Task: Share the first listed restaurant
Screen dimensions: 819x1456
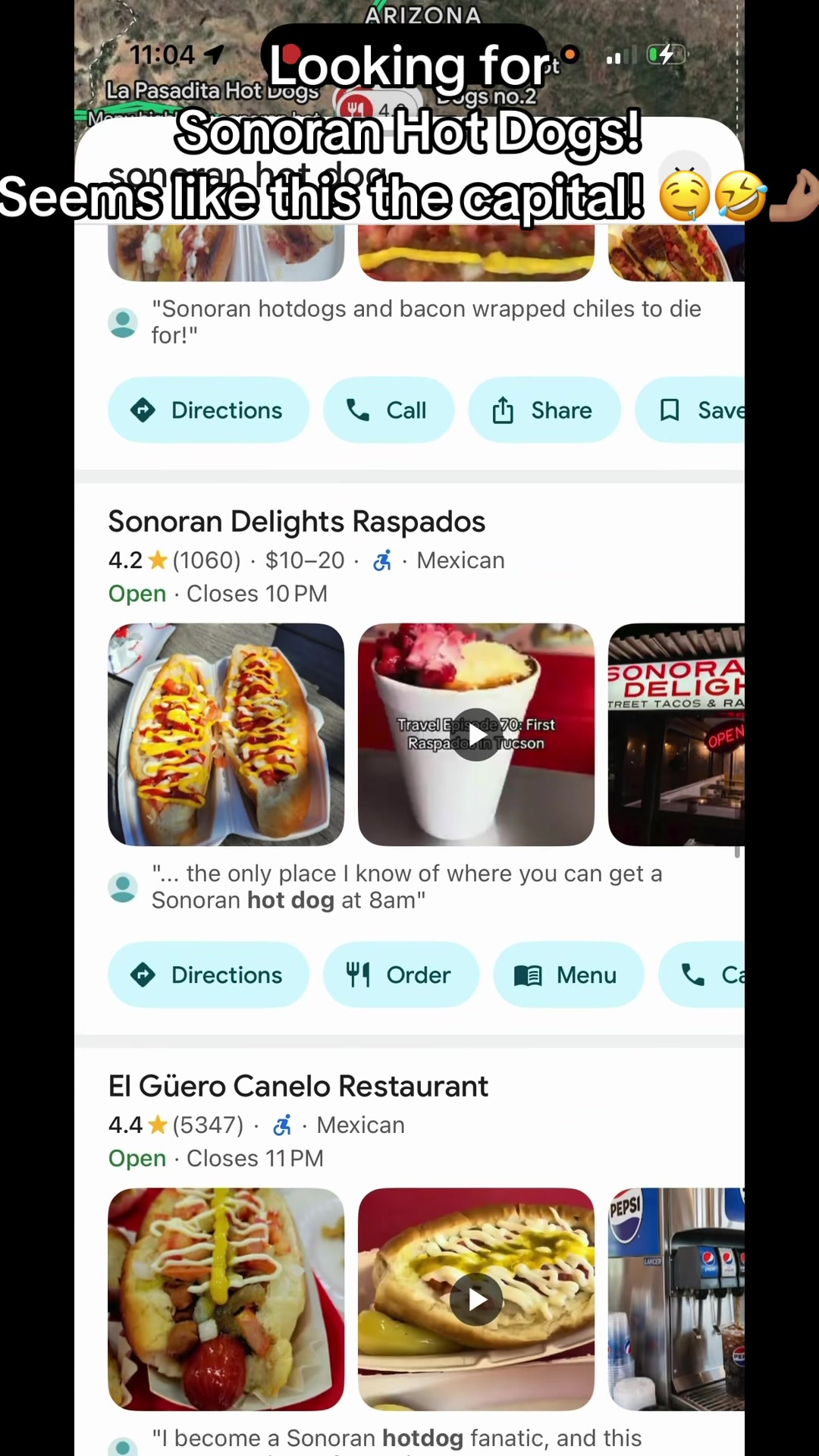Action: (544, 410)
